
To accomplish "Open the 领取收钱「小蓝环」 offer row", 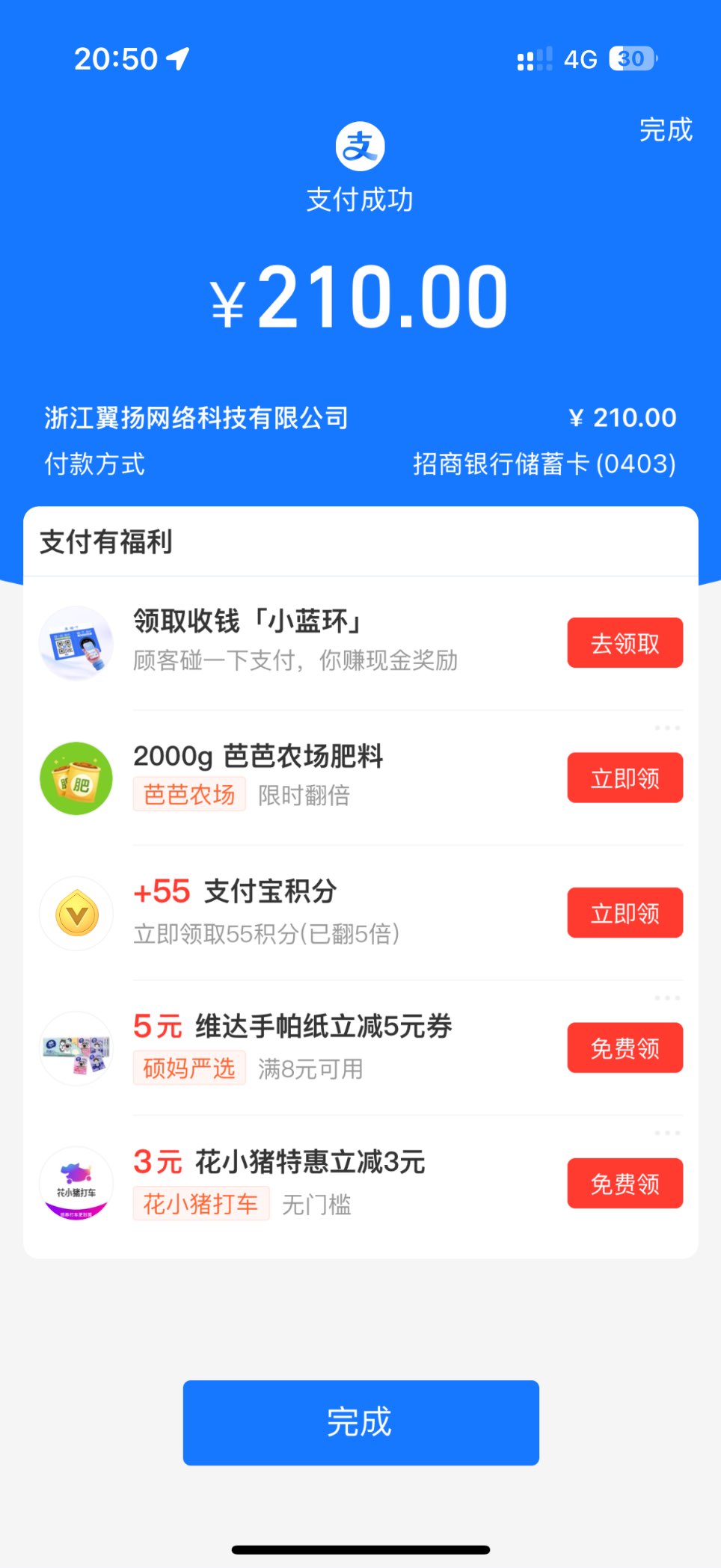I will 299,642.
